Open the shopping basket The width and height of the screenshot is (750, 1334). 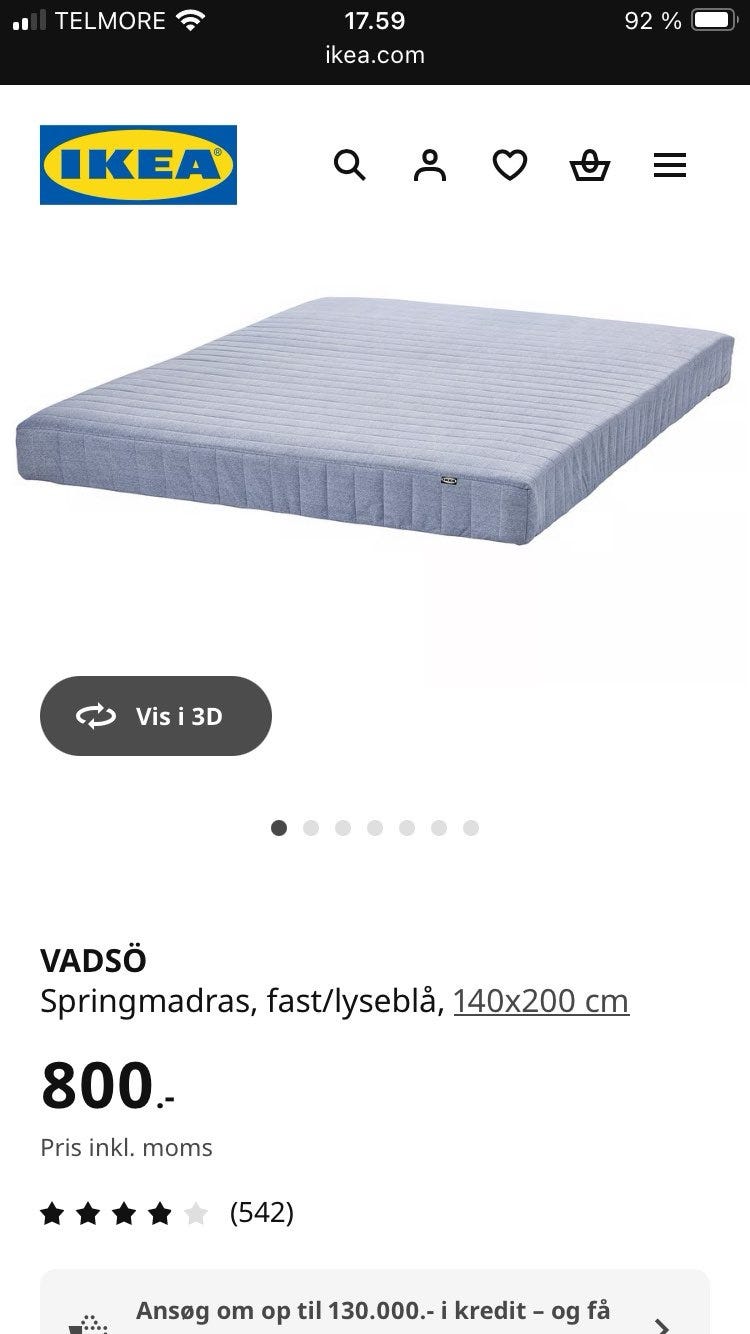(x=590, y=165)
